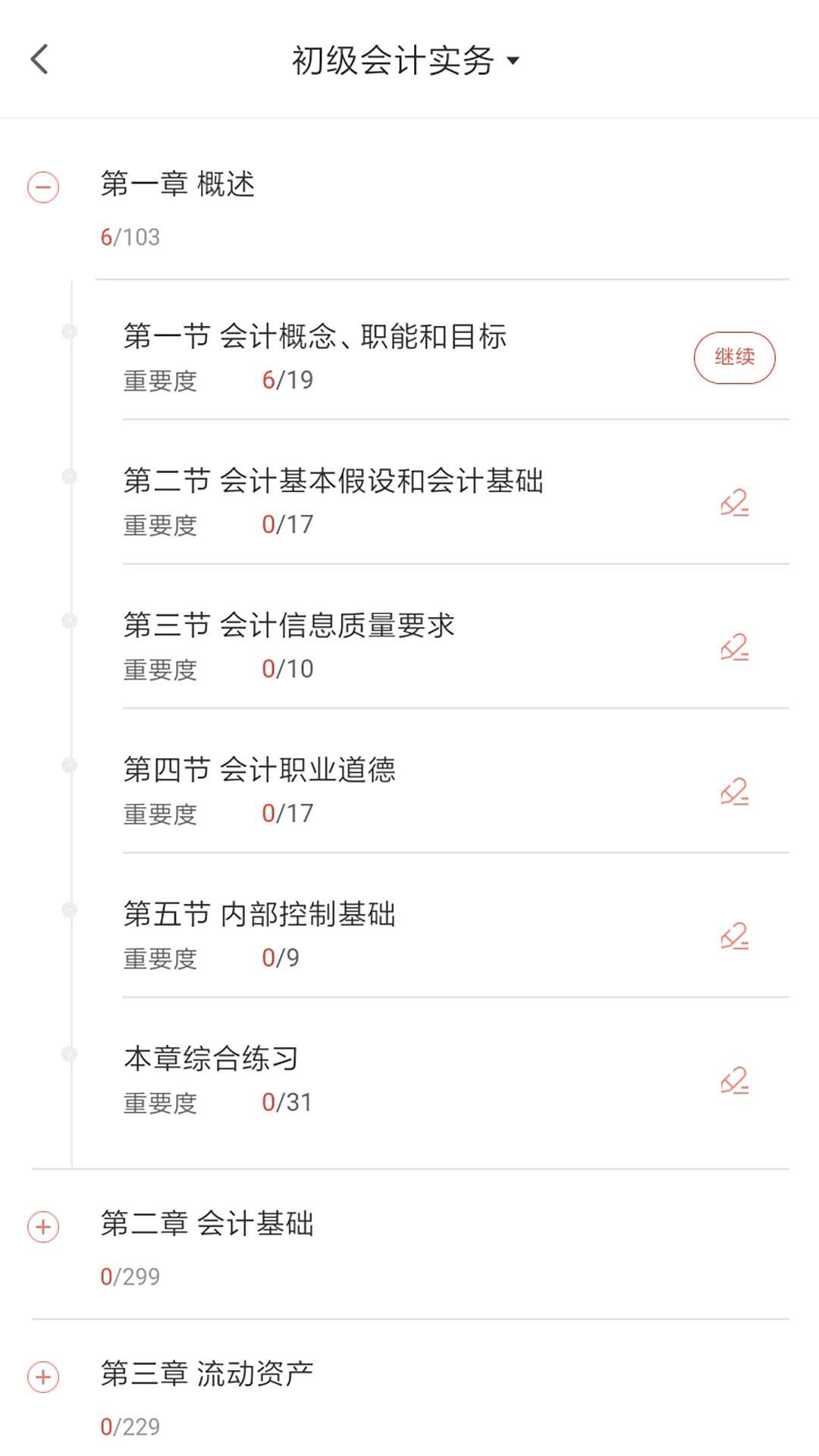Screen dimensions: 819x1456
Task: Start practice for 第五节 内部控制基础
Action: click(x=734, y=937)
